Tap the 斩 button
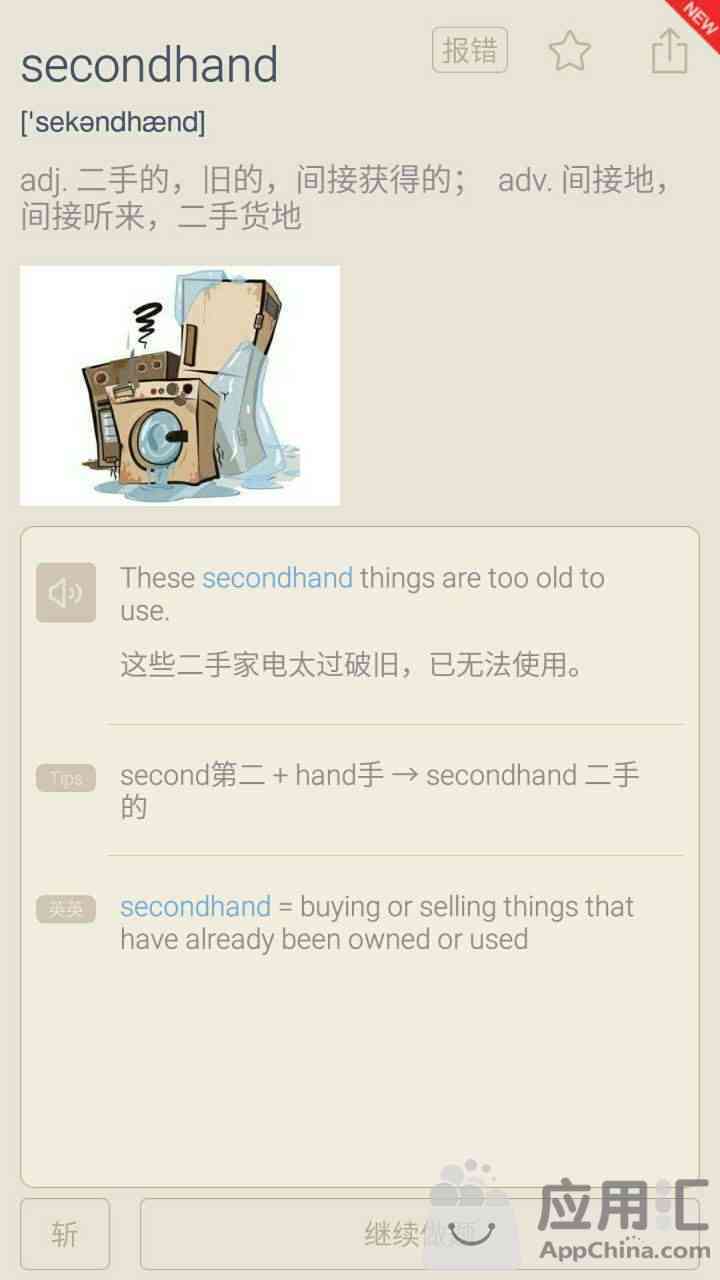720x1280 pixels. coord(65,1234)
